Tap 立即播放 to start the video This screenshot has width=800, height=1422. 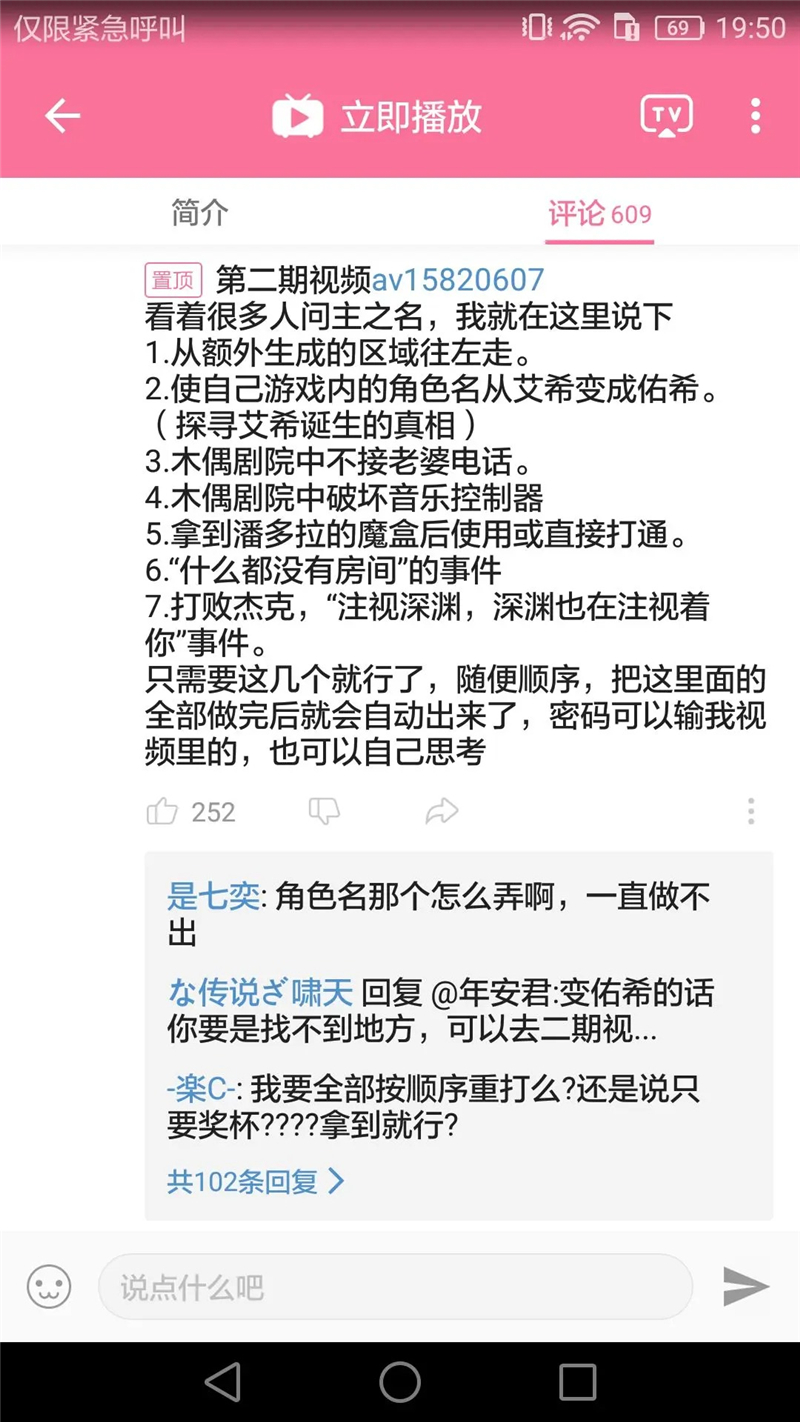pyautogui.click(x=378, y=117)
